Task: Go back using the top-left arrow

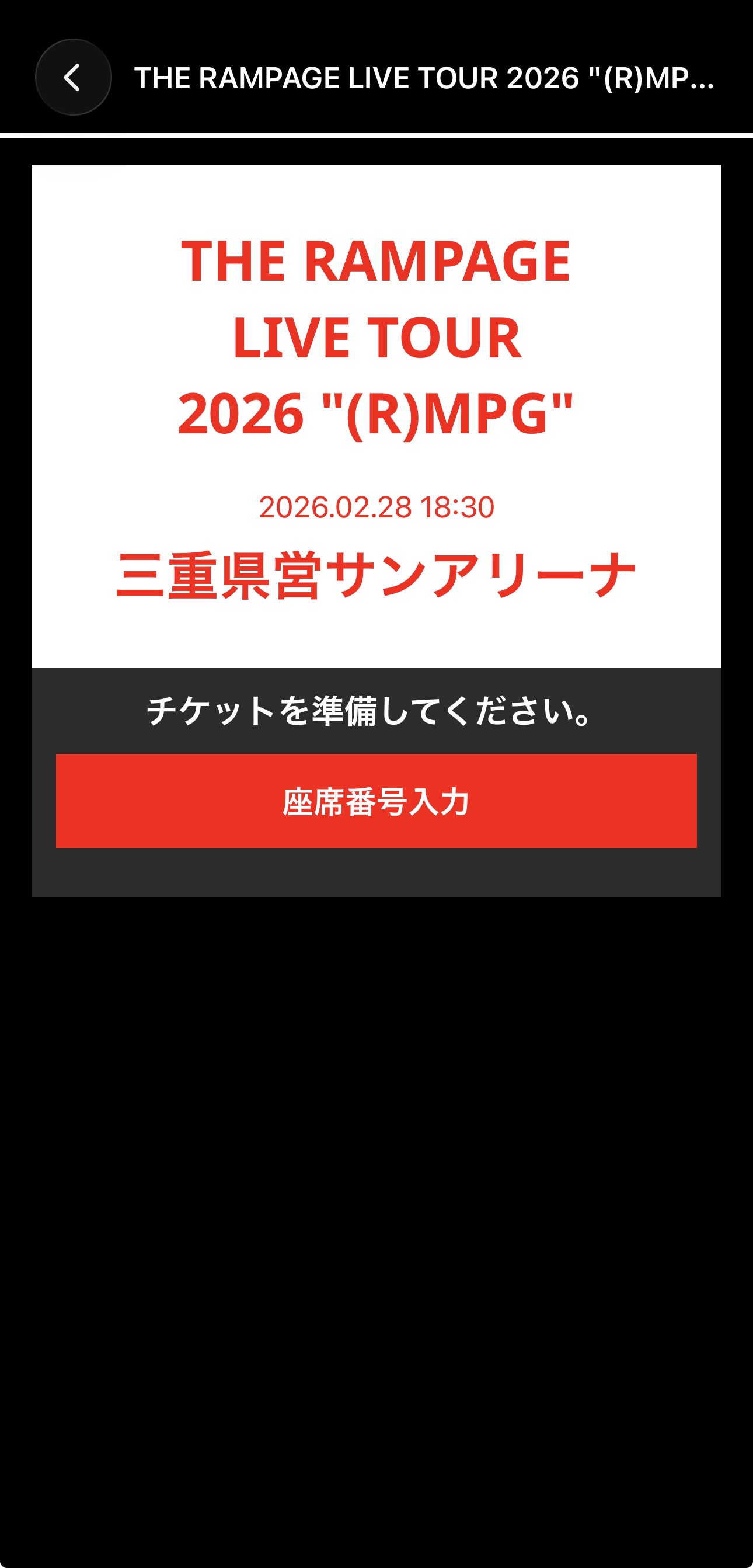Action: [x=73, y=77]
